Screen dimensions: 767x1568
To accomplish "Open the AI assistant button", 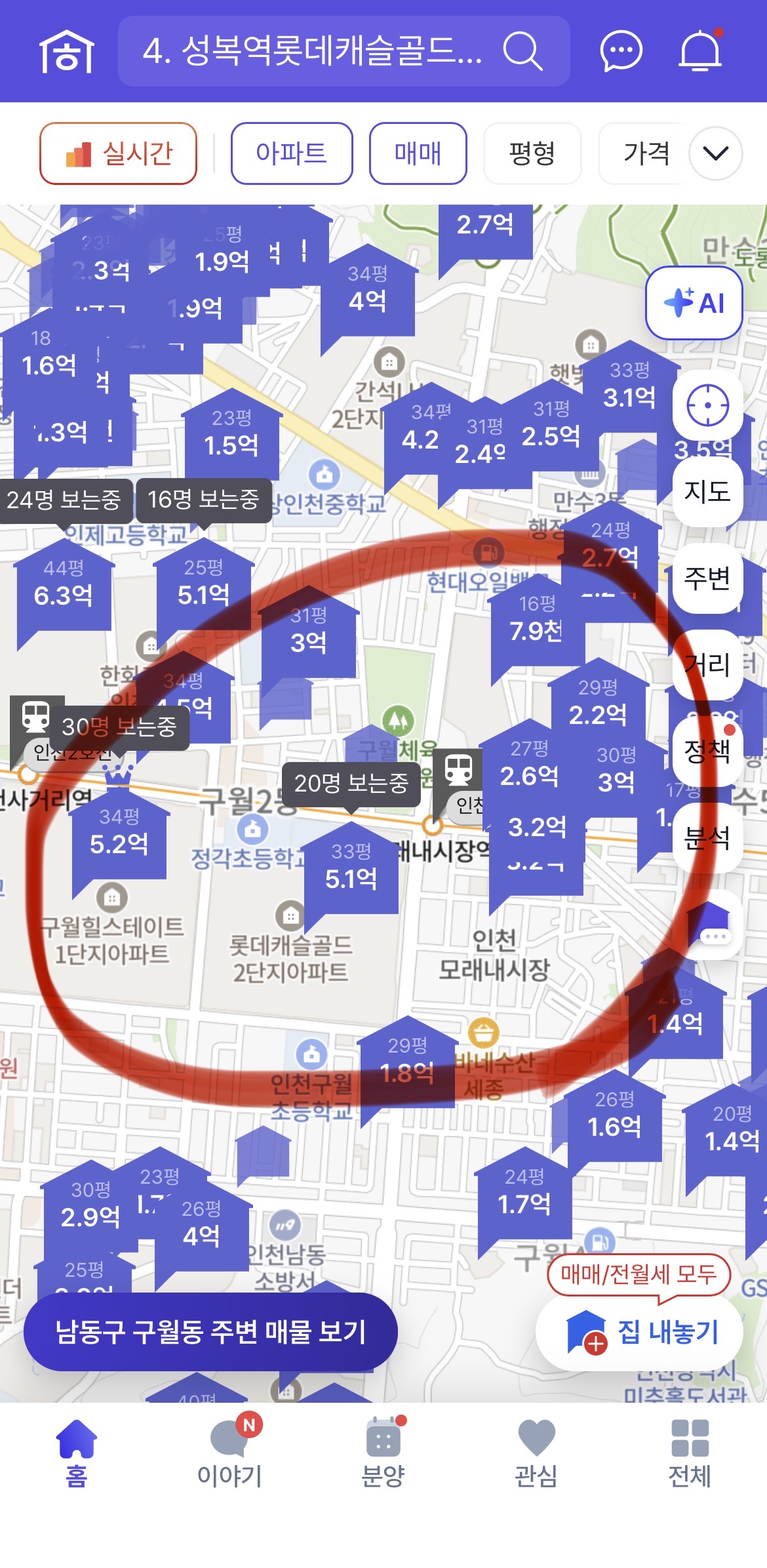I will (694, 303).
